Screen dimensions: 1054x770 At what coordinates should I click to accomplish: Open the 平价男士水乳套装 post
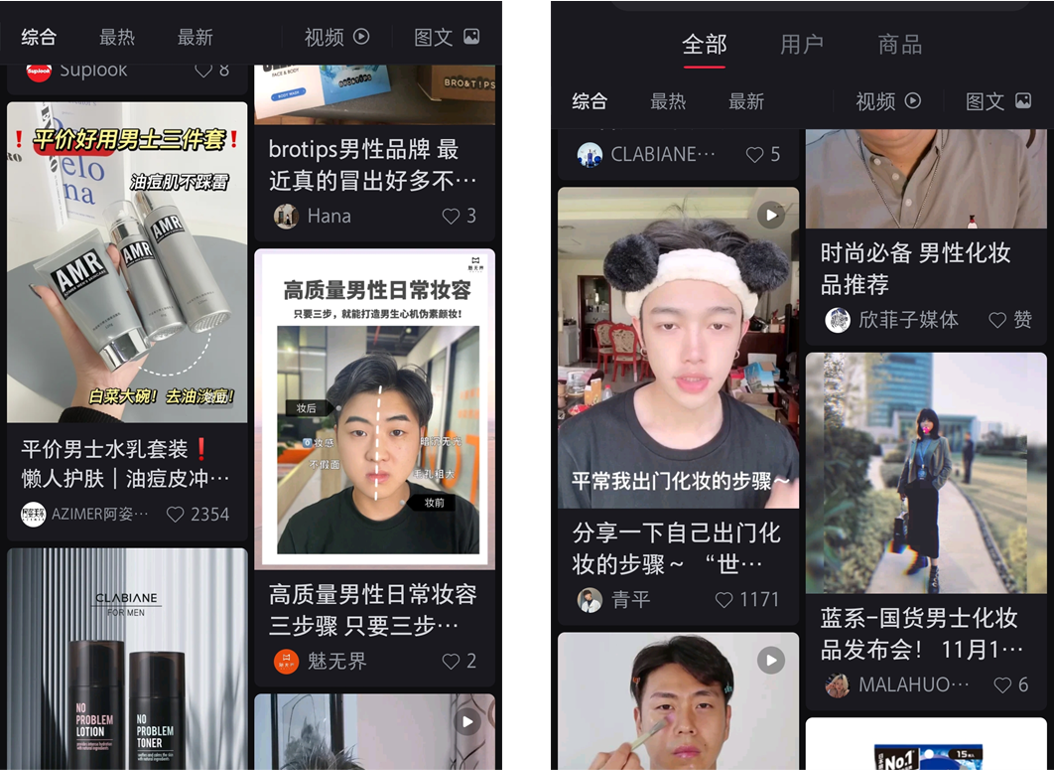tap(127, 262)
